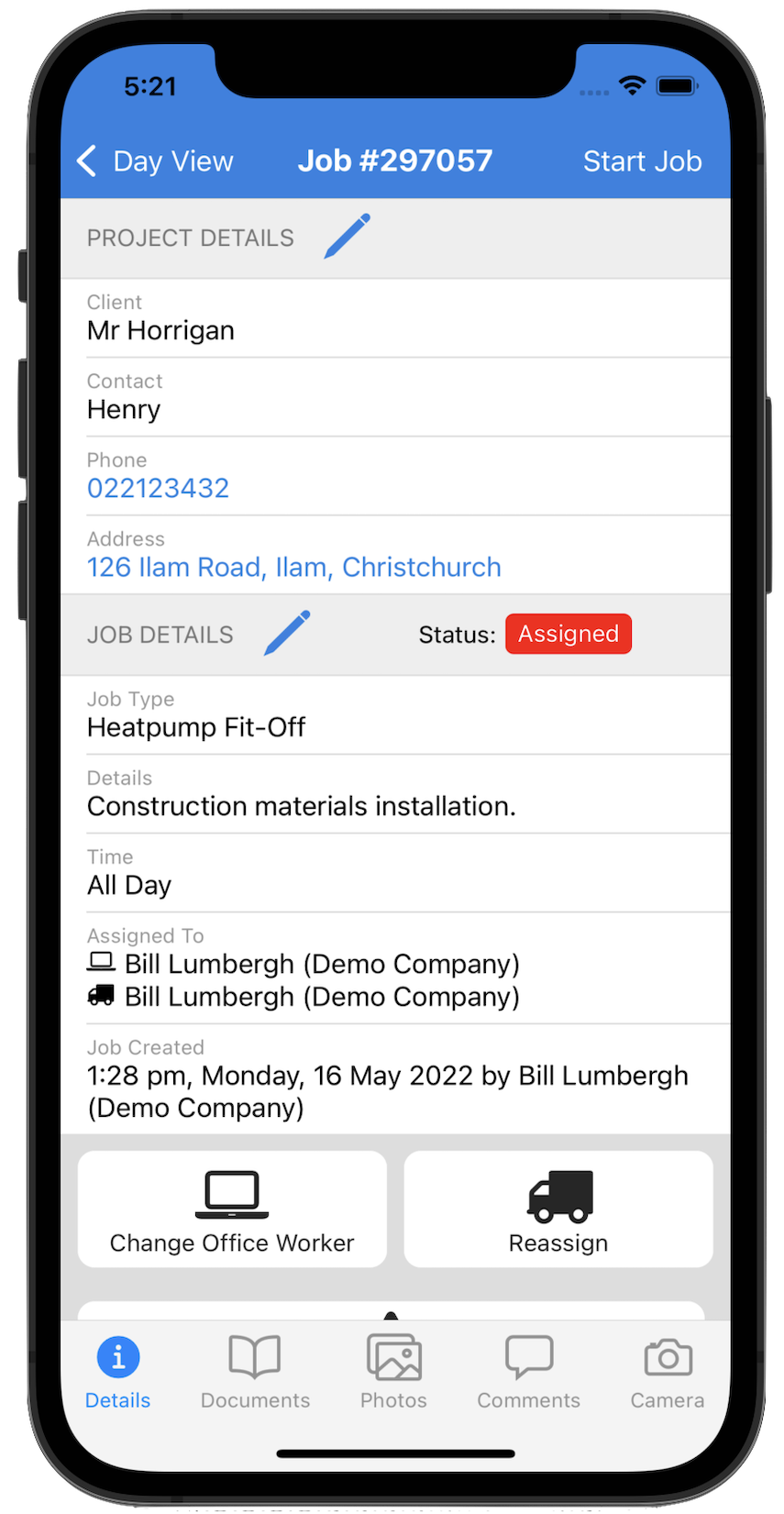Switch to the Photos tab
This screenshot has width=784, height=1514.
(393, 1372)
